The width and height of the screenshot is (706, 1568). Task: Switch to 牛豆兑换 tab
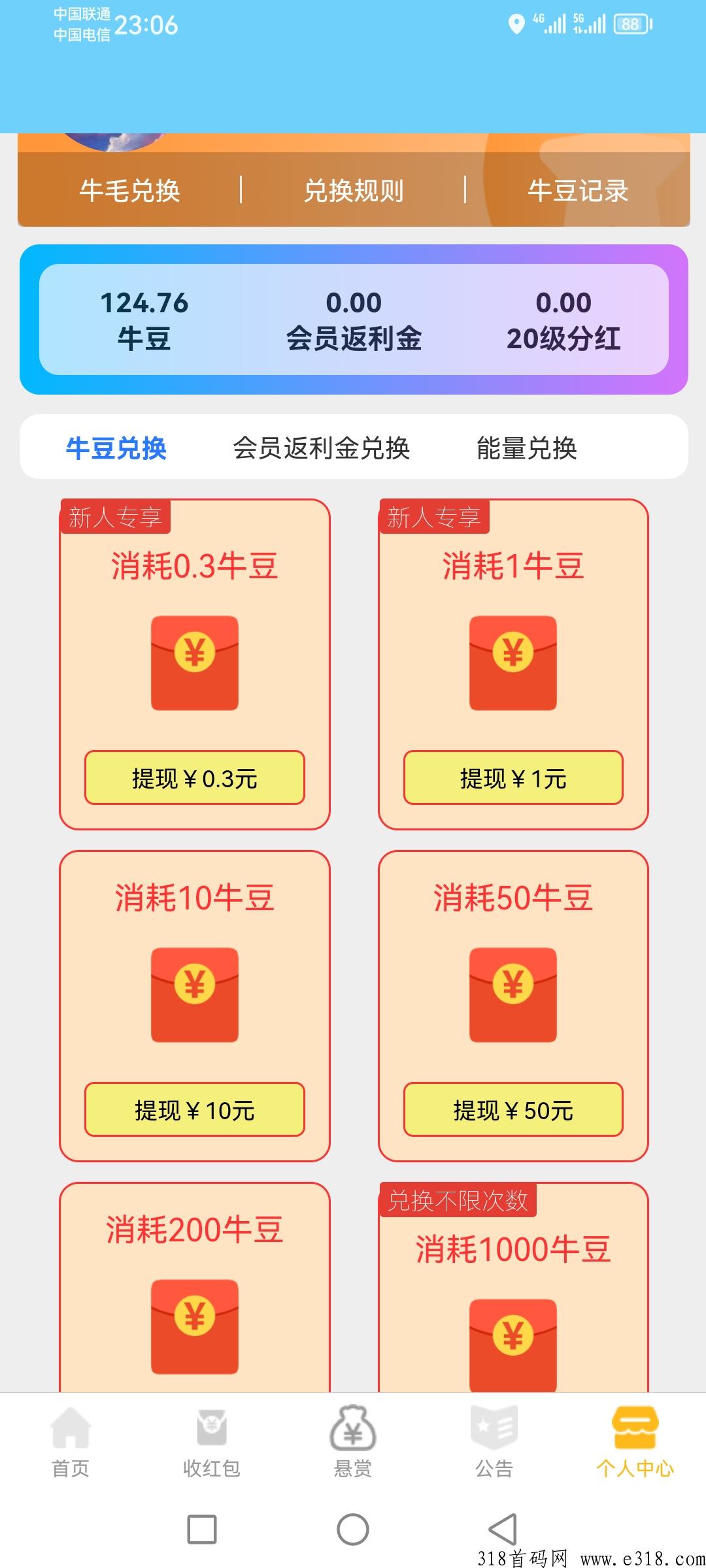coord(116,448)
